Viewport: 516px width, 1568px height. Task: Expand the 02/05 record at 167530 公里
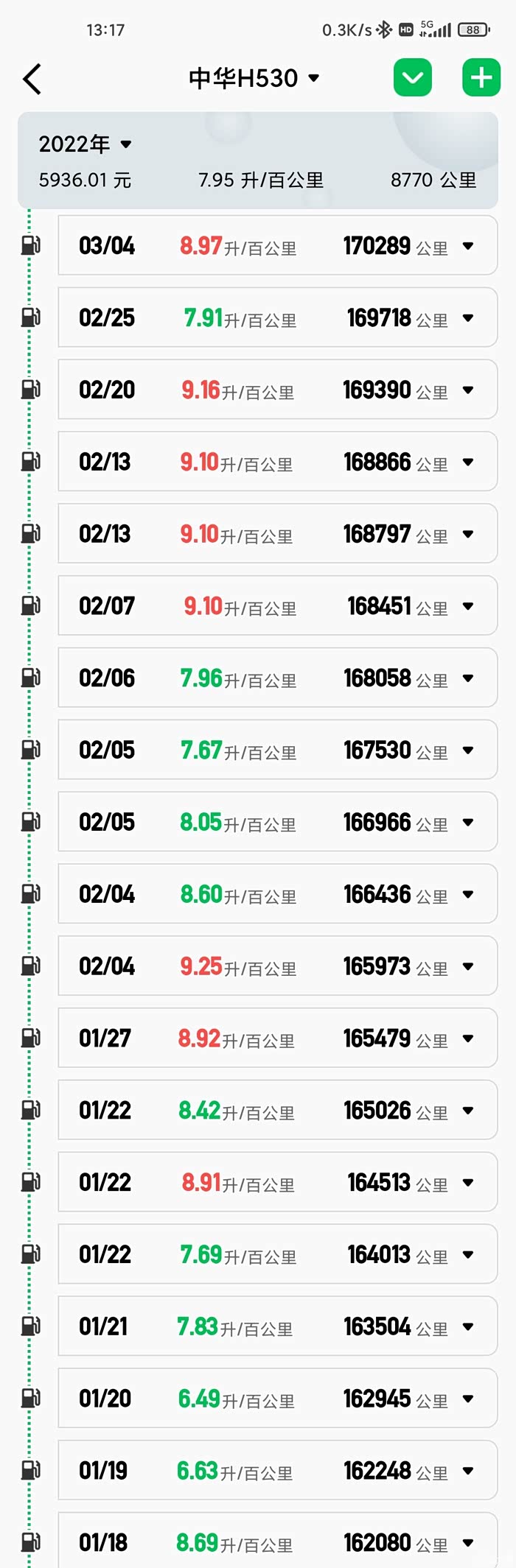(x=468, y=750)
